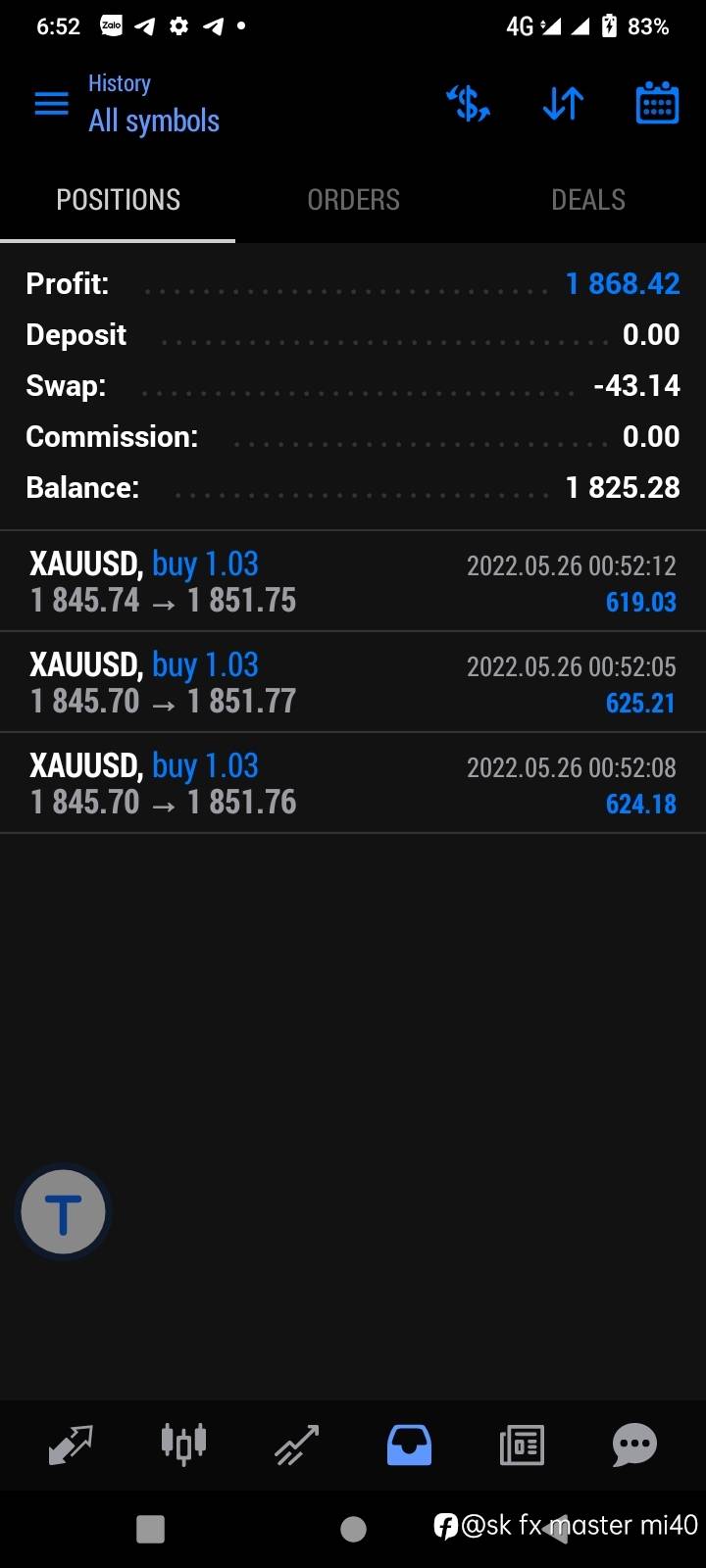Image resolution: width=706 pixels, height=1568 pixels.
Task: Open the hamburger drawer menu
Action: [51, 103]
